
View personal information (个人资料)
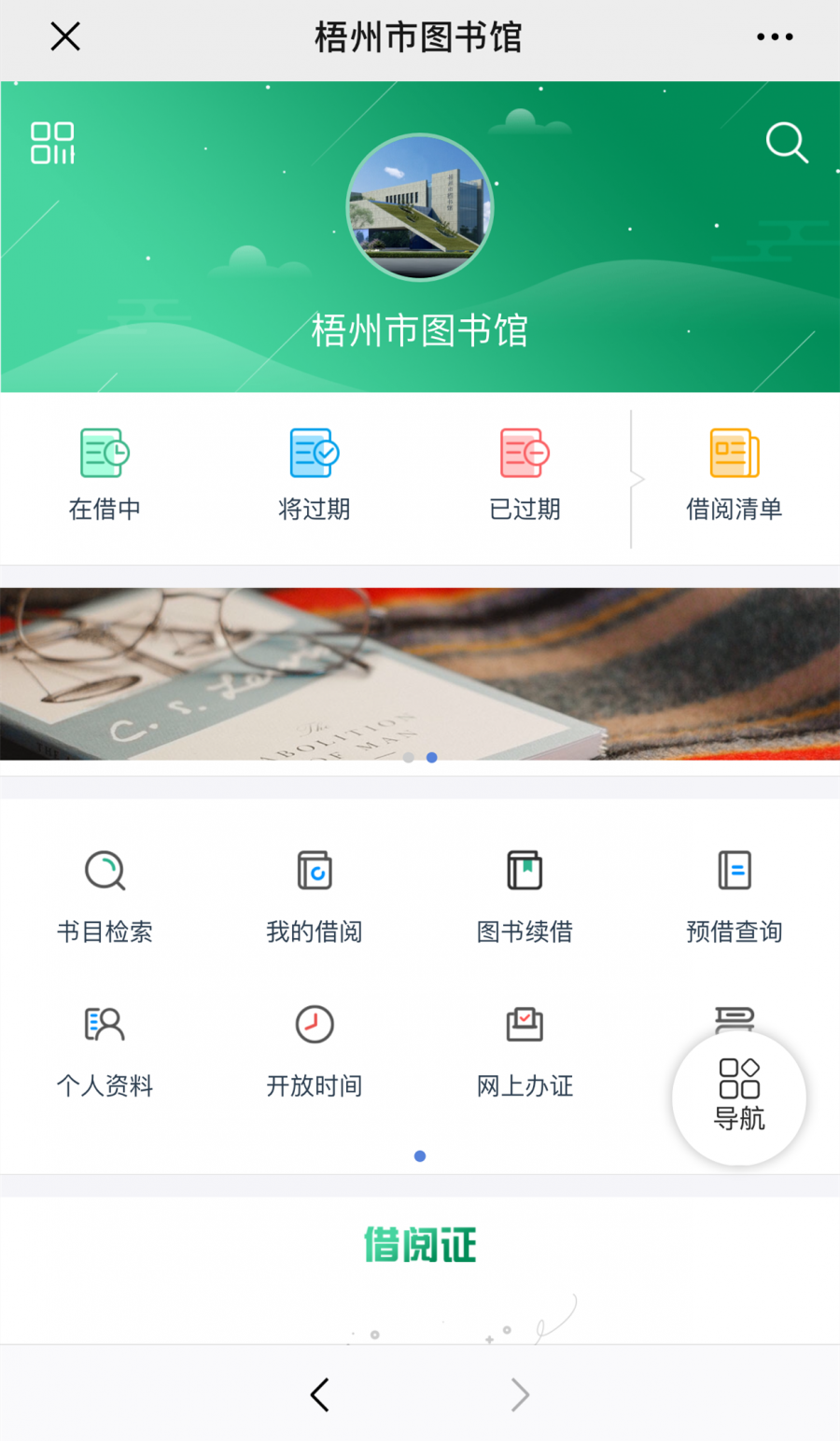click(x=105, y=1048)
